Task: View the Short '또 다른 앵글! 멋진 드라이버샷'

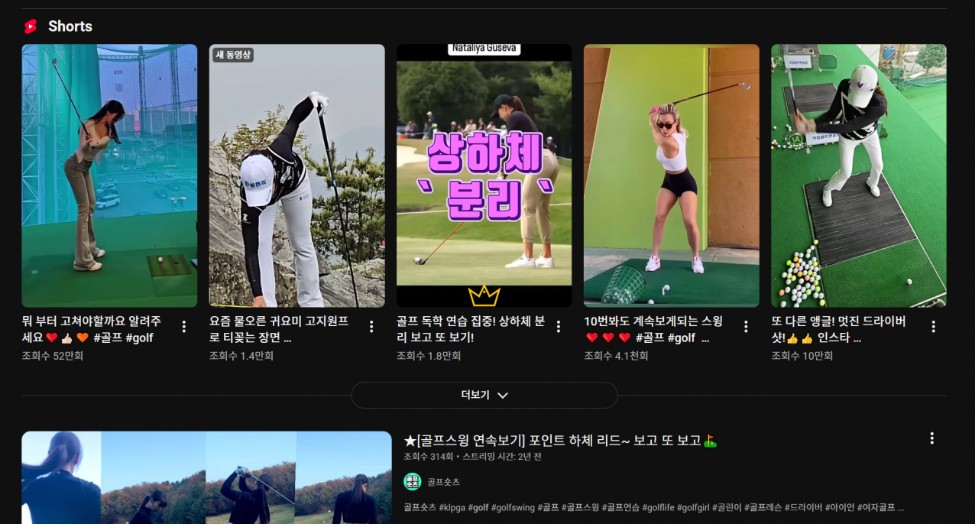Action: [858, 175]
